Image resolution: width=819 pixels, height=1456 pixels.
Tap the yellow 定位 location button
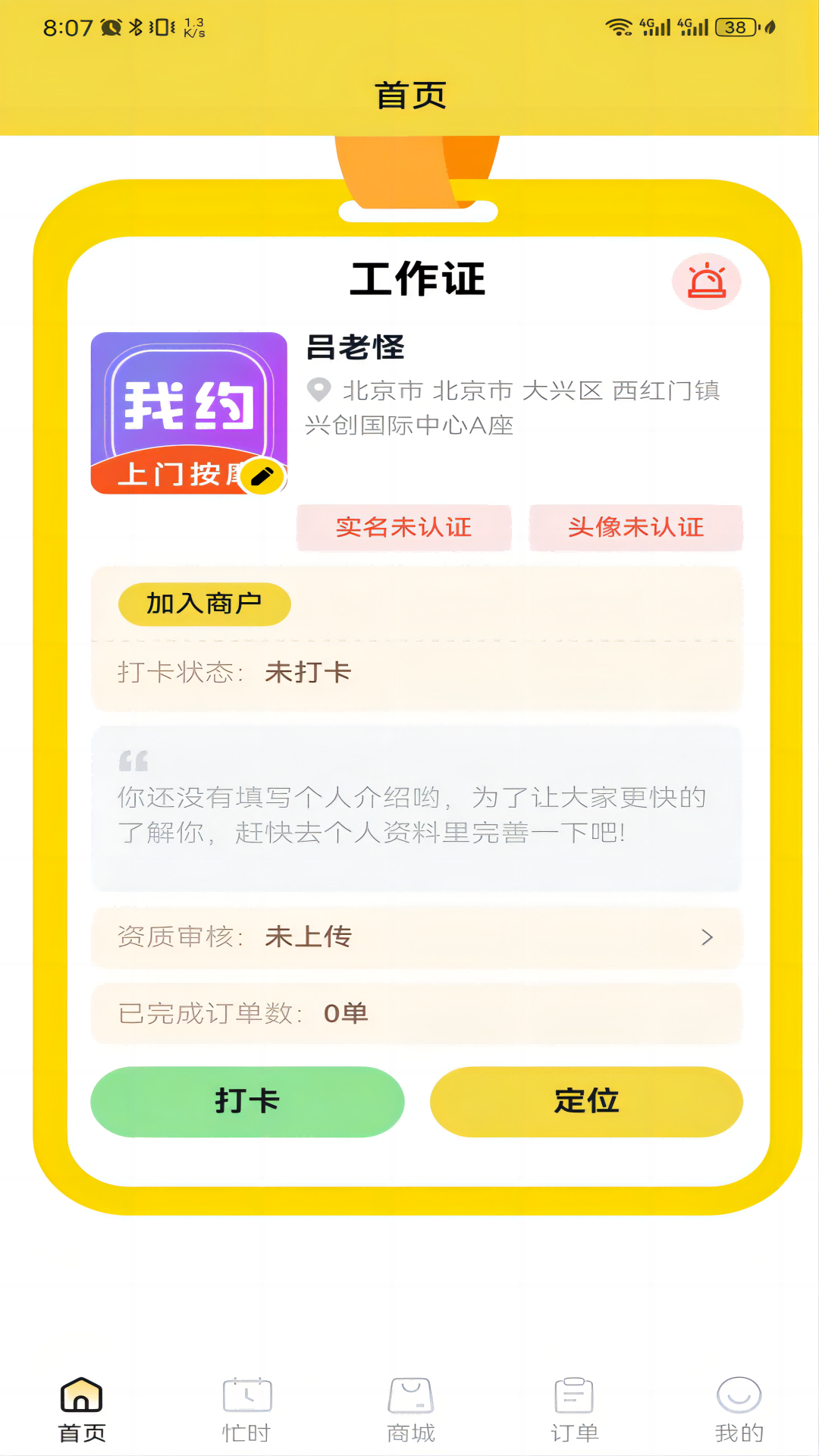pyautogui.click(x=586, y=1101)
